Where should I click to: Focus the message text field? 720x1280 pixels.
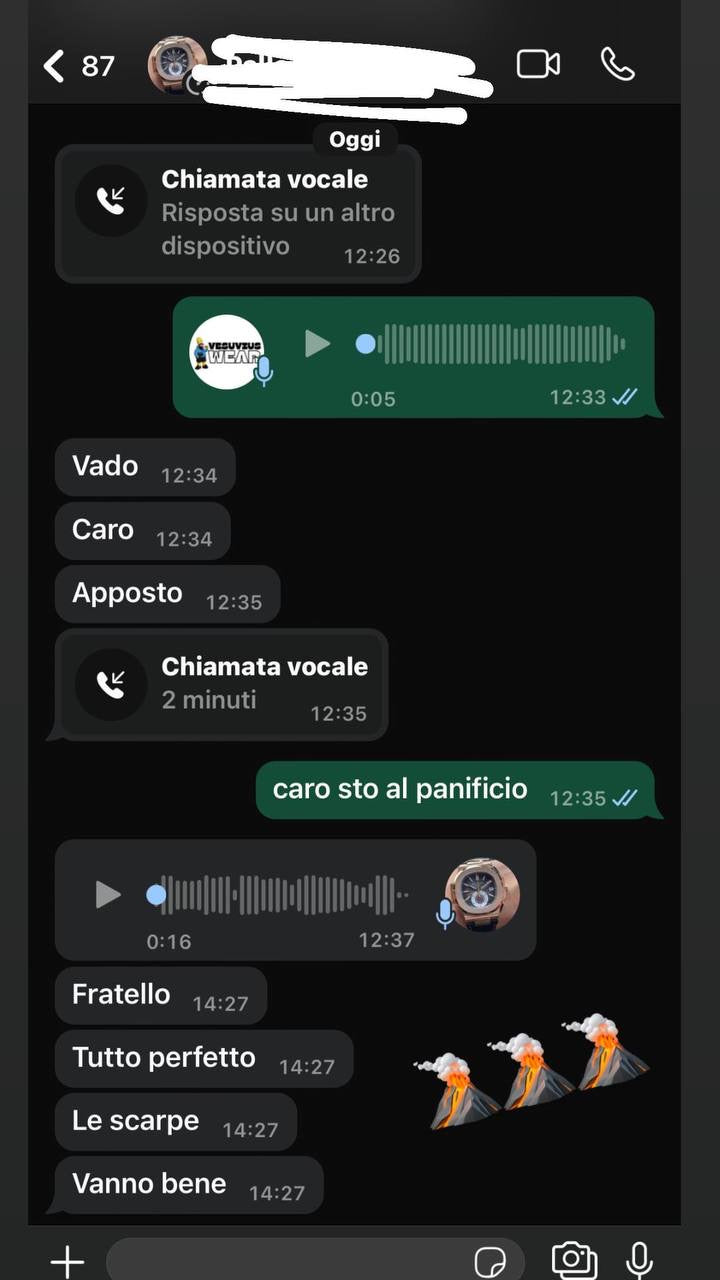pyautogui.click(x=290, y=1260)
